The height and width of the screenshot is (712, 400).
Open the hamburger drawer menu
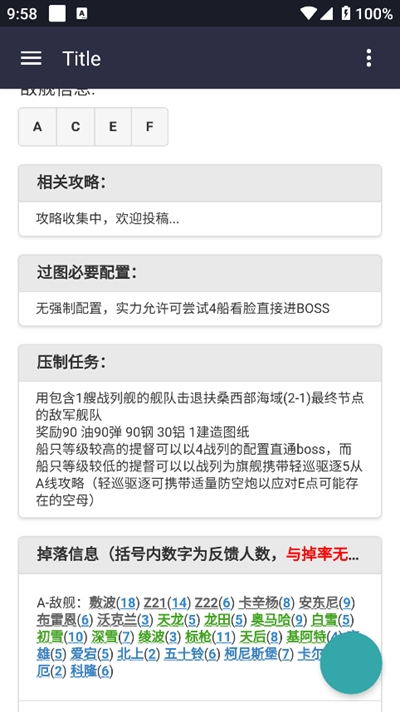(x=31, y=58)
